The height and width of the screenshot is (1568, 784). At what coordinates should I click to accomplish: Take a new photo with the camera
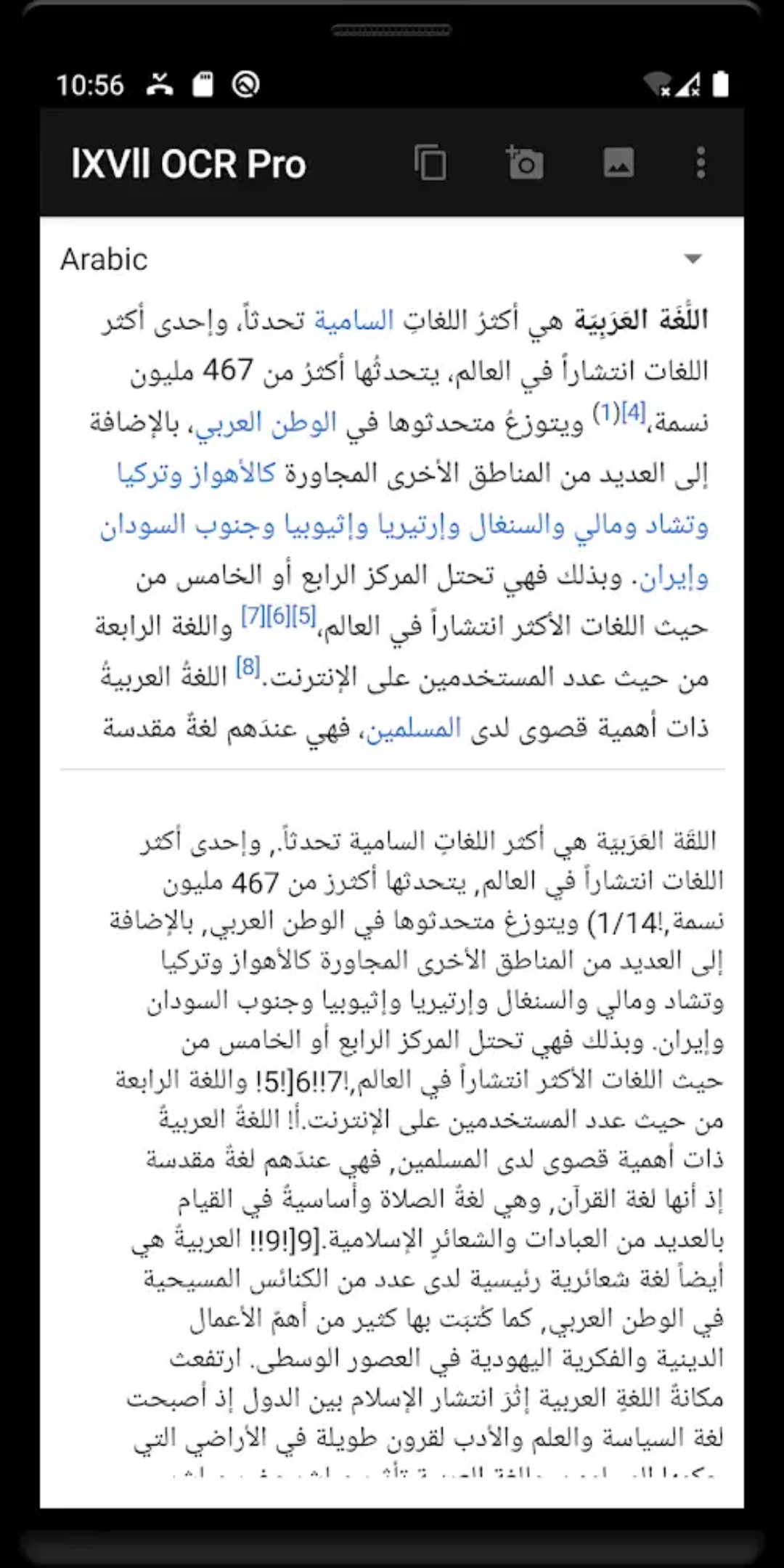[x=525, y=163]
